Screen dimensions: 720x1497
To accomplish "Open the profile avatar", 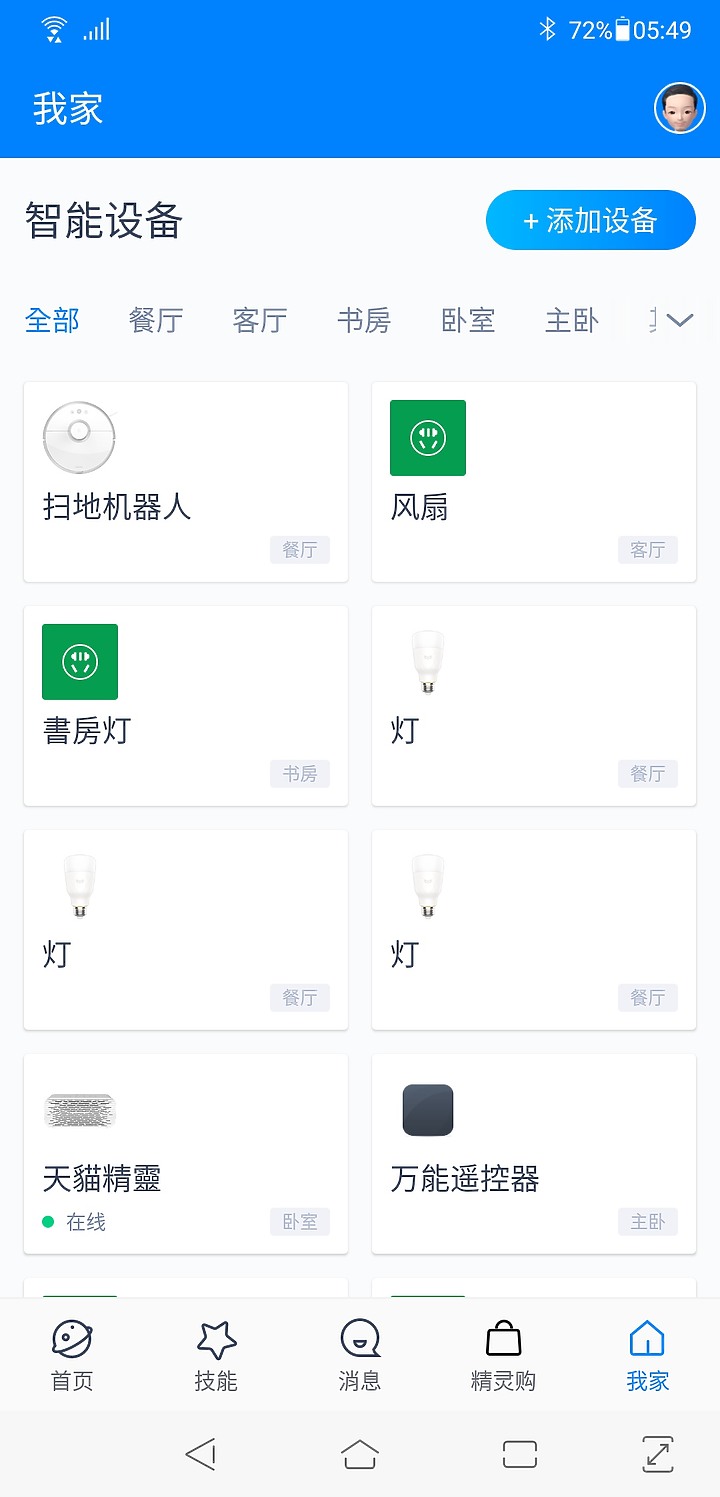I will (680, 108).
